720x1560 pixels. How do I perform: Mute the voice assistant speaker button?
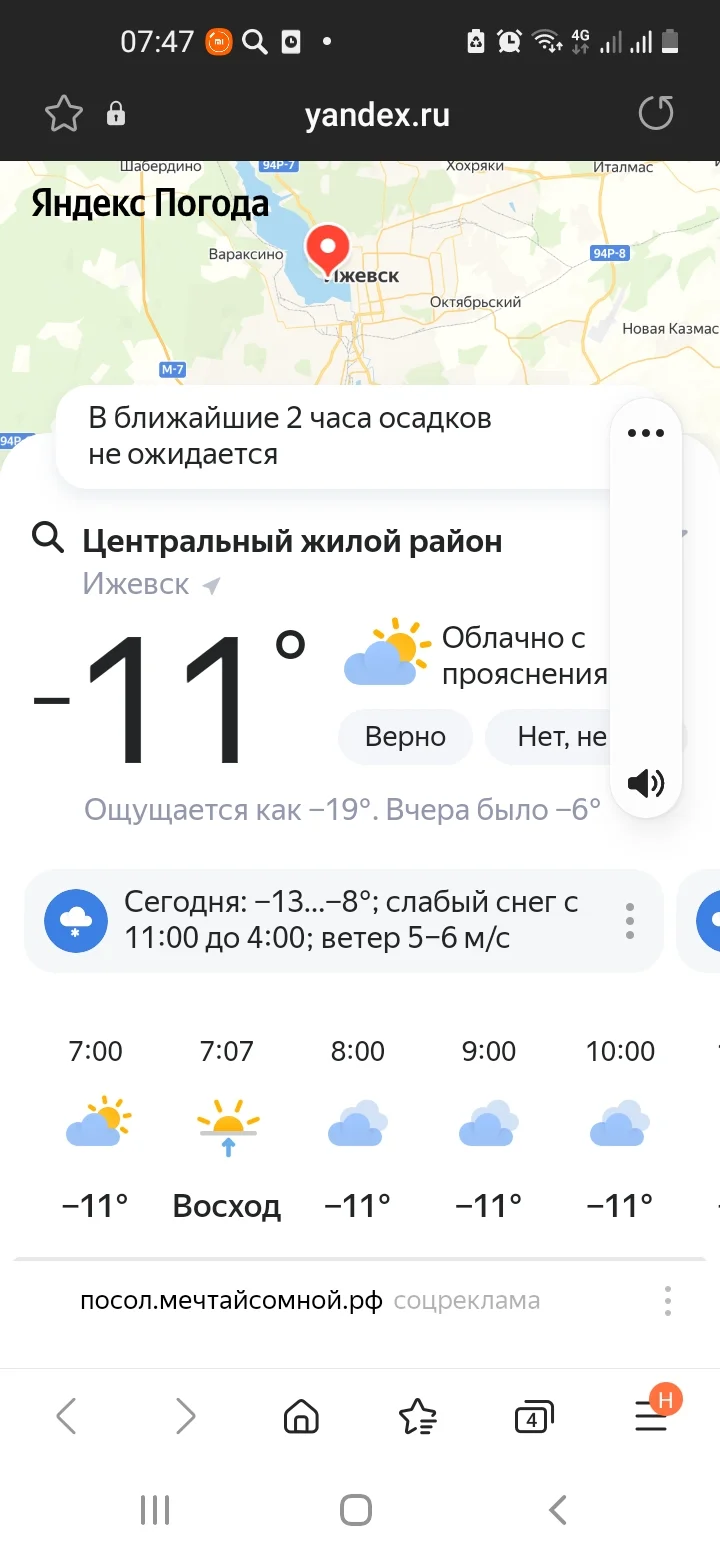[645, 783]
